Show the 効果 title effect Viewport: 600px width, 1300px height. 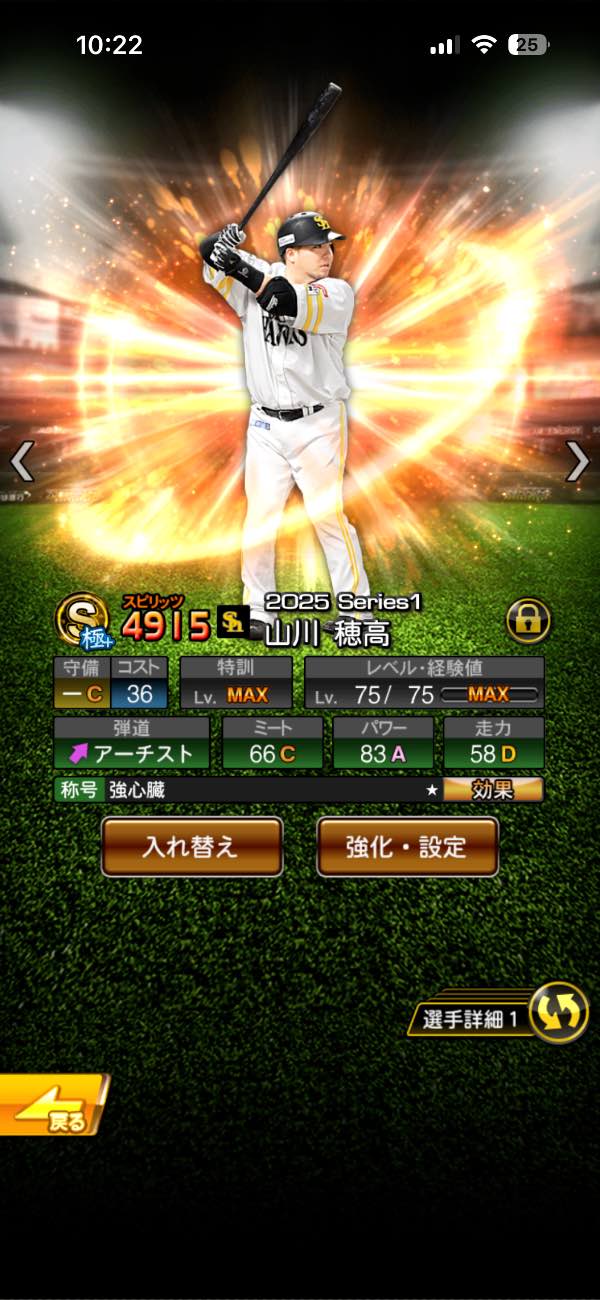pyautogui.click(x=493, y=790)
